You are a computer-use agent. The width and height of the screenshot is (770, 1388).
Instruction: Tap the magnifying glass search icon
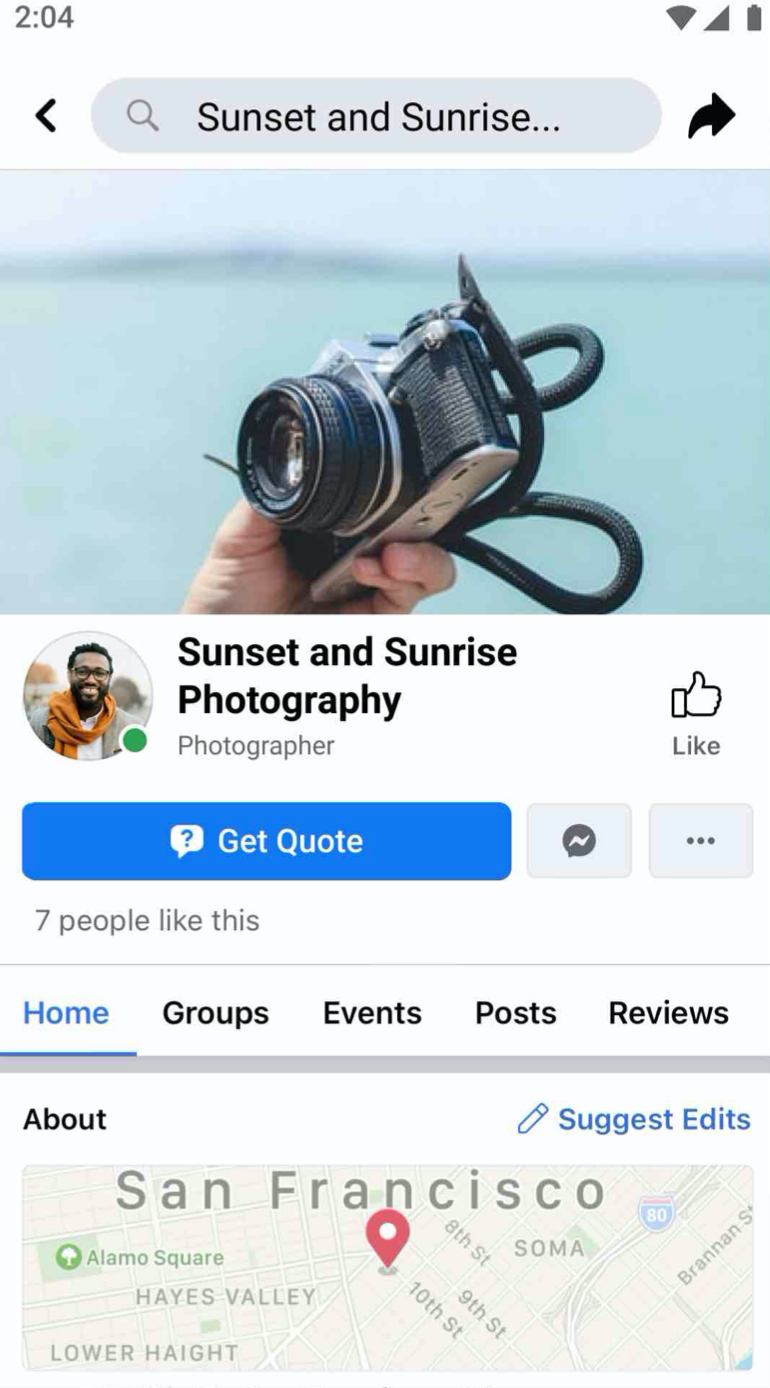(141, 115)
